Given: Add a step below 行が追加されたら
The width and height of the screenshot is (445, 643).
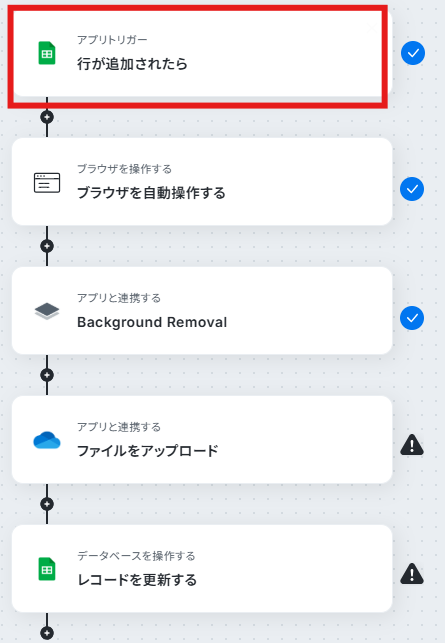Looking at the screenshot, I should [47, 117].
